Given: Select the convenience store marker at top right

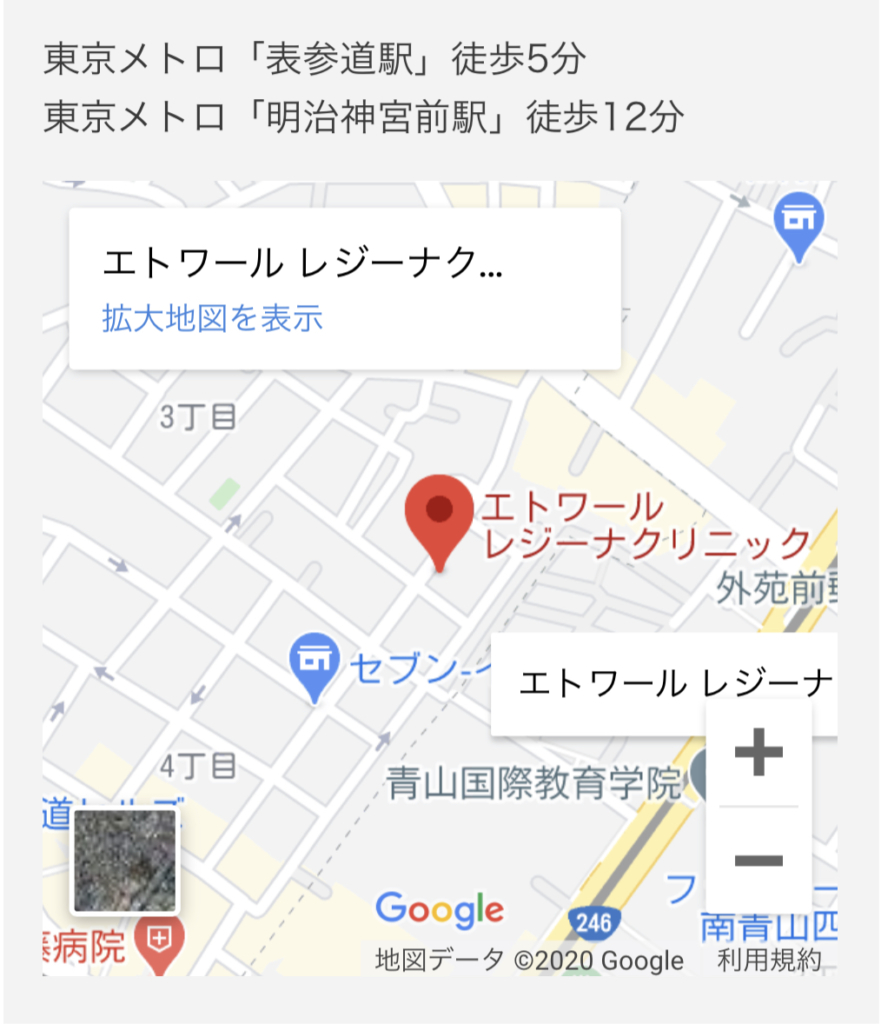Looking at the screenshot, I should [x=798, y=223].
